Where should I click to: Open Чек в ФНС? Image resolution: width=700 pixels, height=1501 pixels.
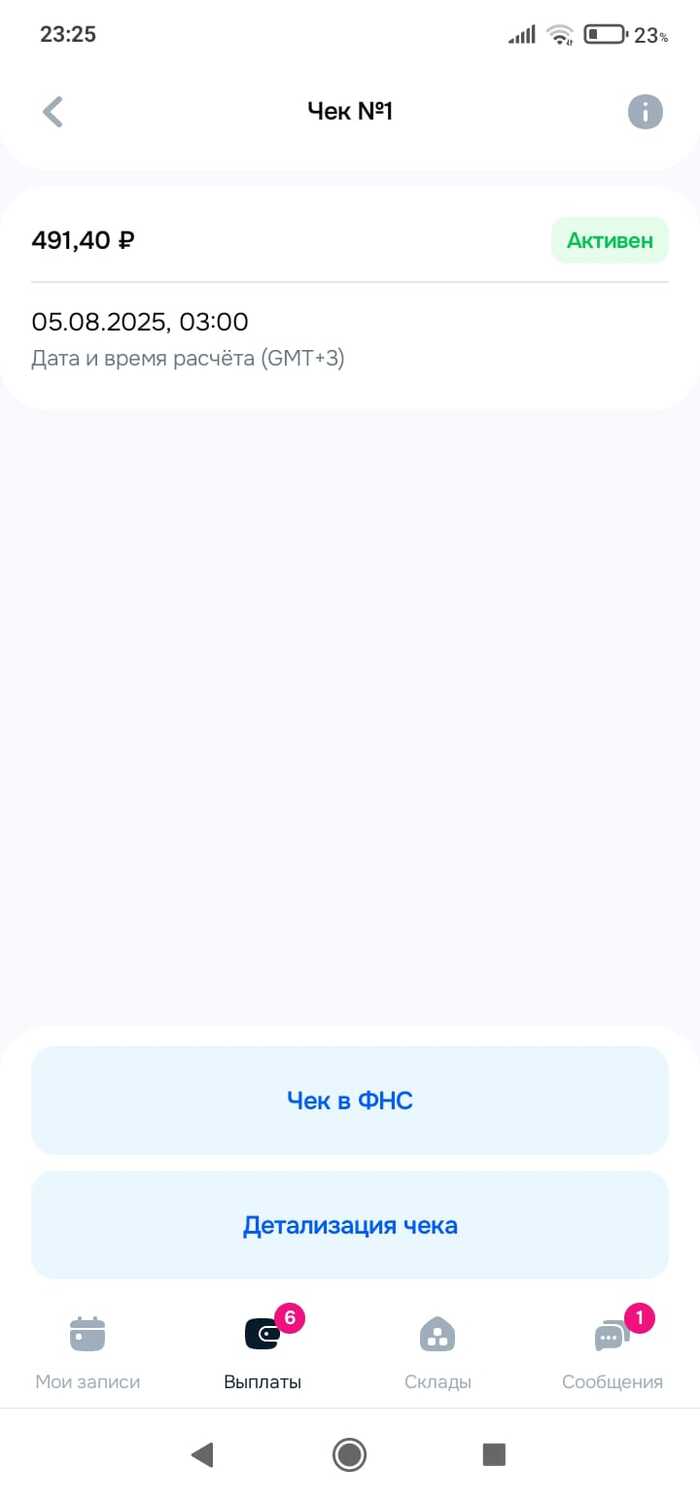(x=349, y=1100)
